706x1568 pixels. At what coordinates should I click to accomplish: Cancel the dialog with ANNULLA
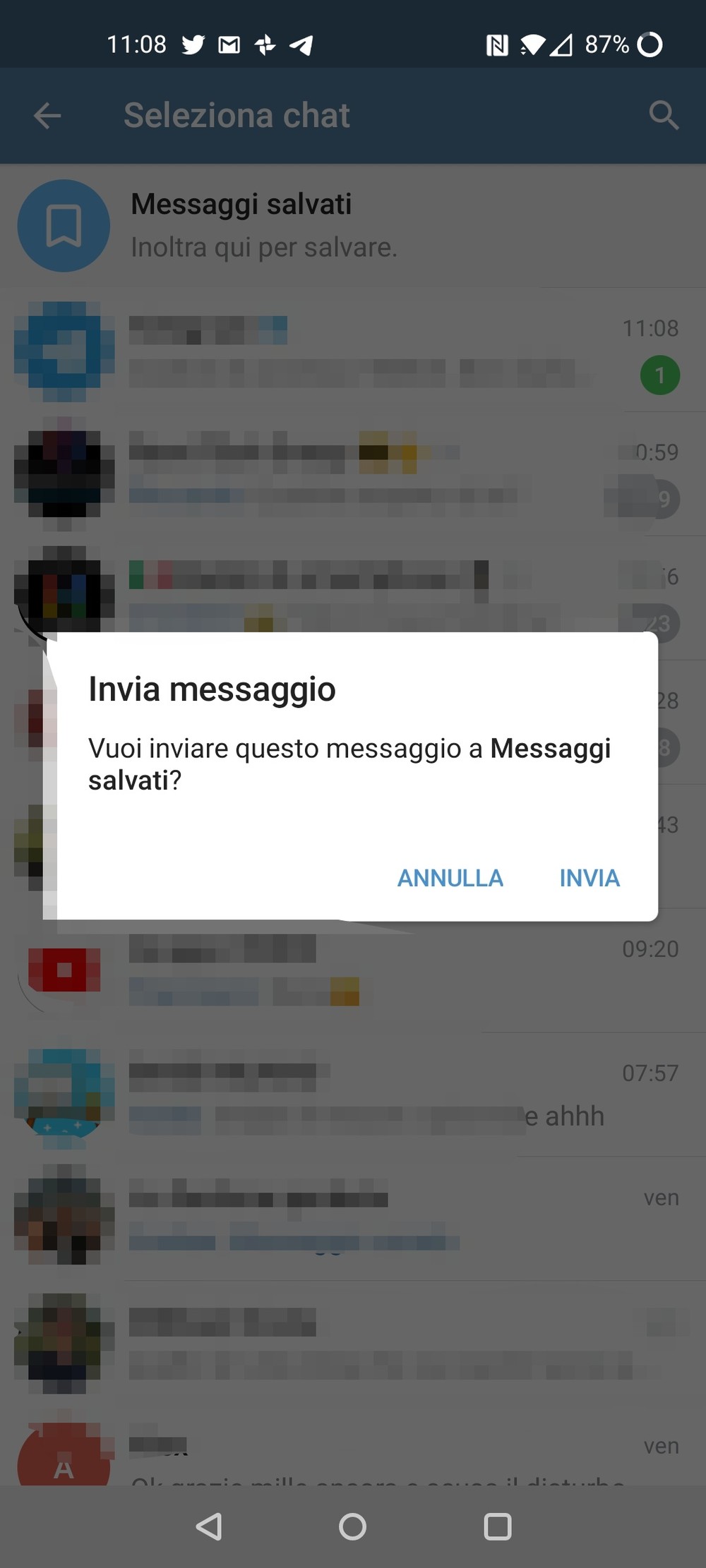coord(450,878)
